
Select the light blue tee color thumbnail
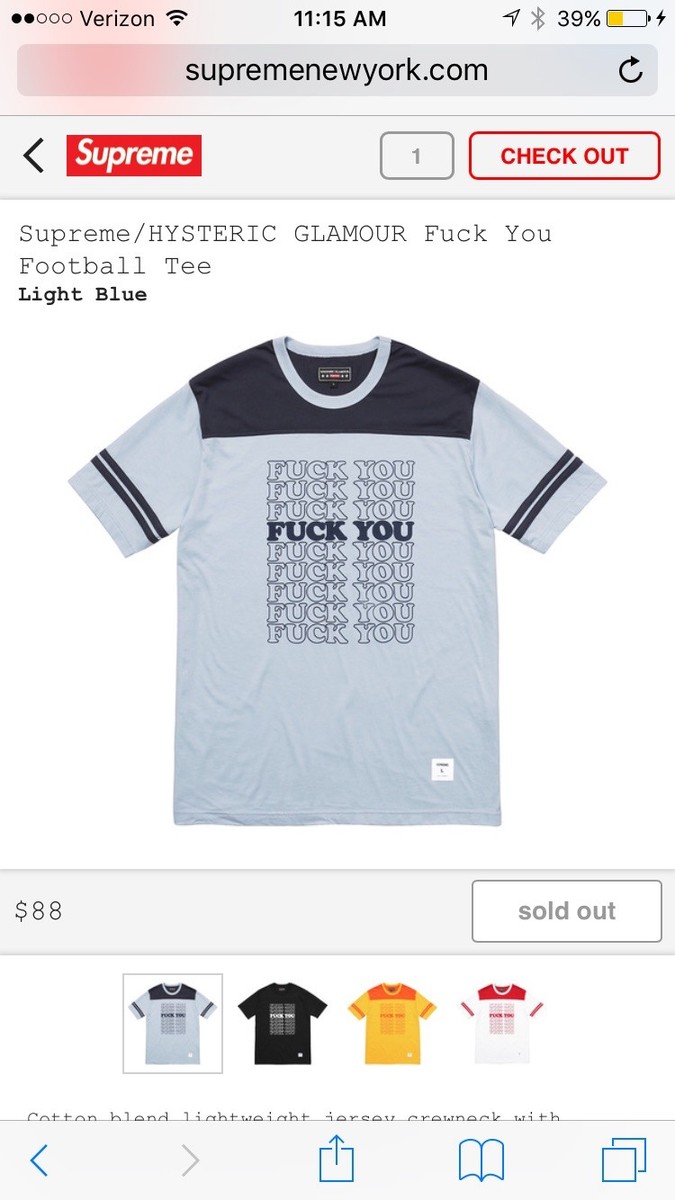[x=173, y=1023]
